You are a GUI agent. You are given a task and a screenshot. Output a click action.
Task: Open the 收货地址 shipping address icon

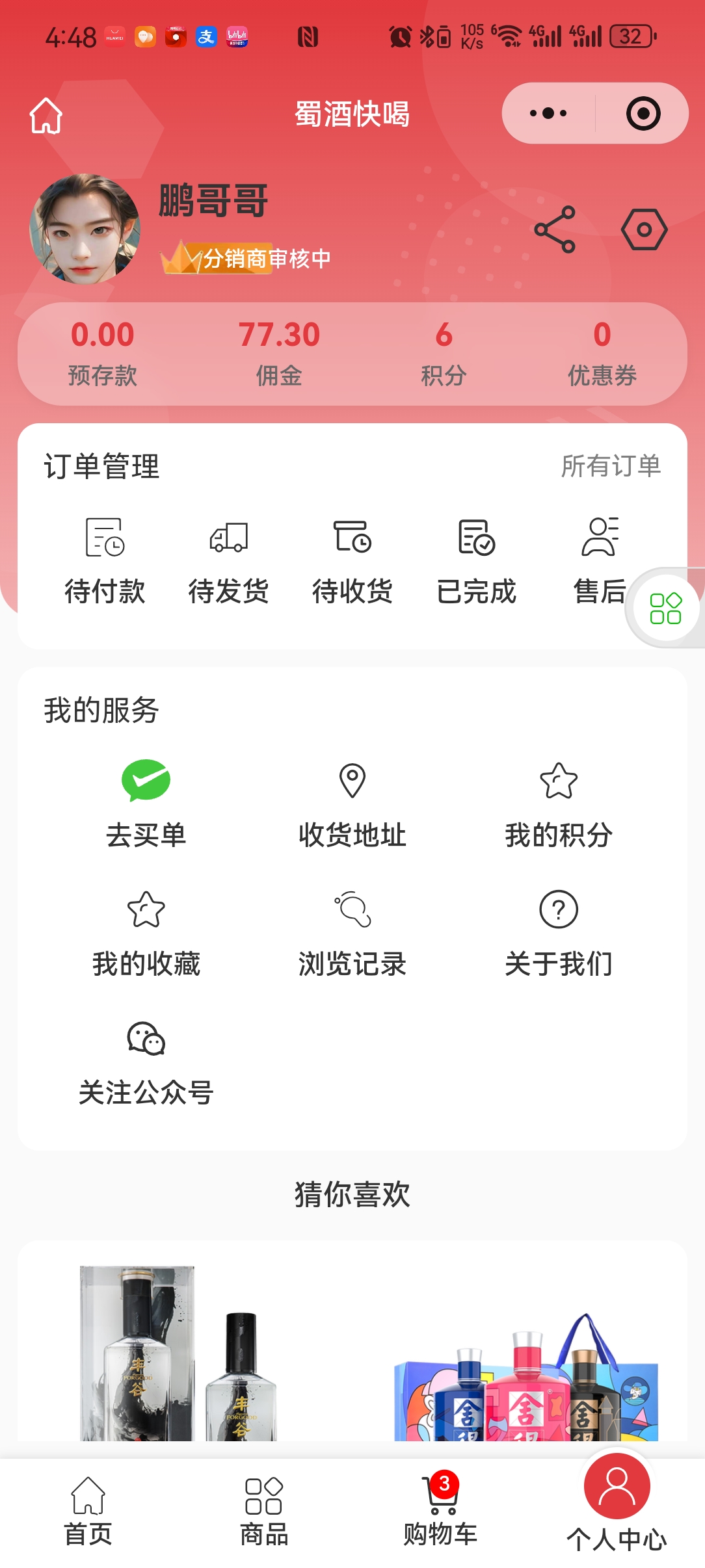tap(352, 785)
